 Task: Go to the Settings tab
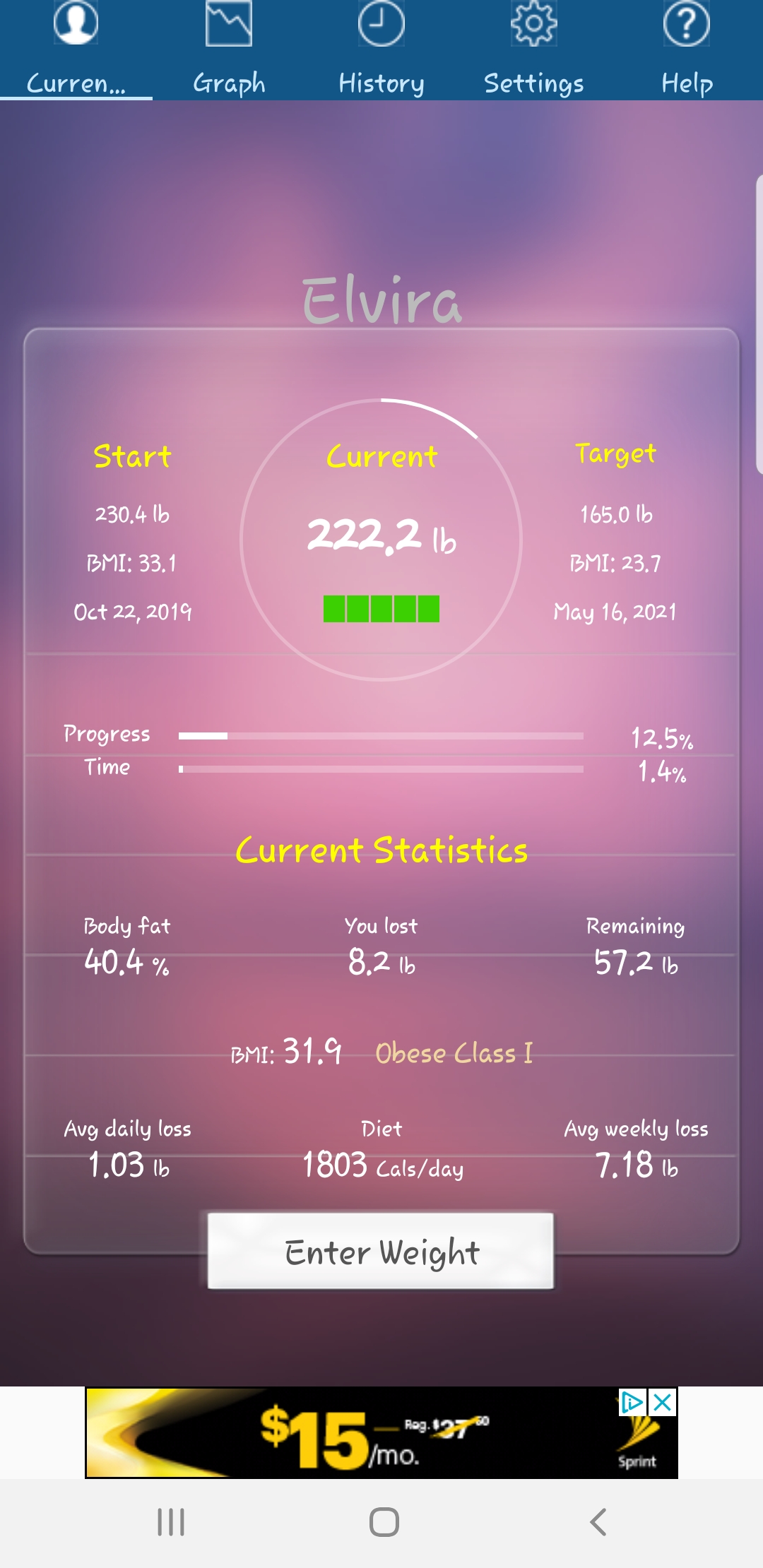pyautogui.click(x=534, y=50)
